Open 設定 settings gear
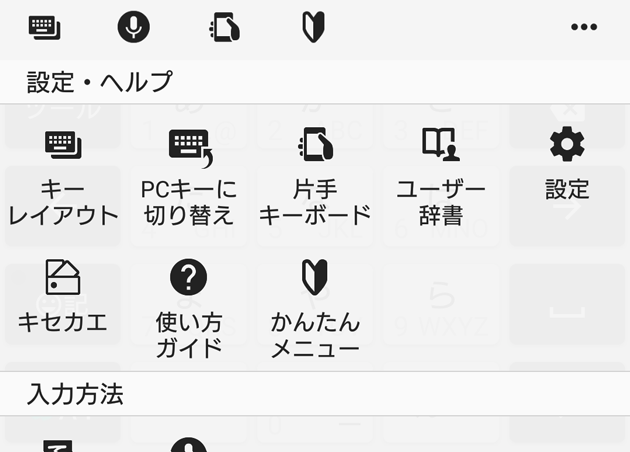 [x=567, y=164]
